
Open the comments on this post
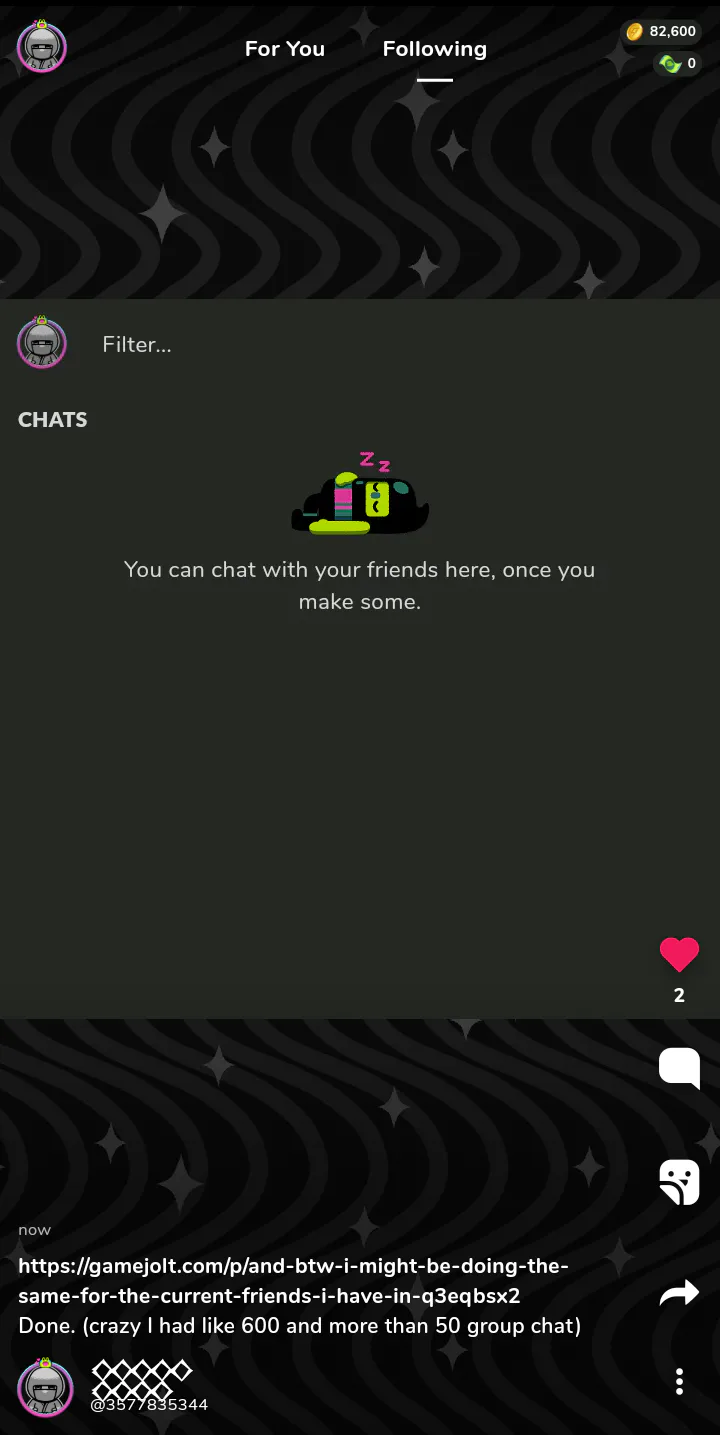[x=679, y=1068]
